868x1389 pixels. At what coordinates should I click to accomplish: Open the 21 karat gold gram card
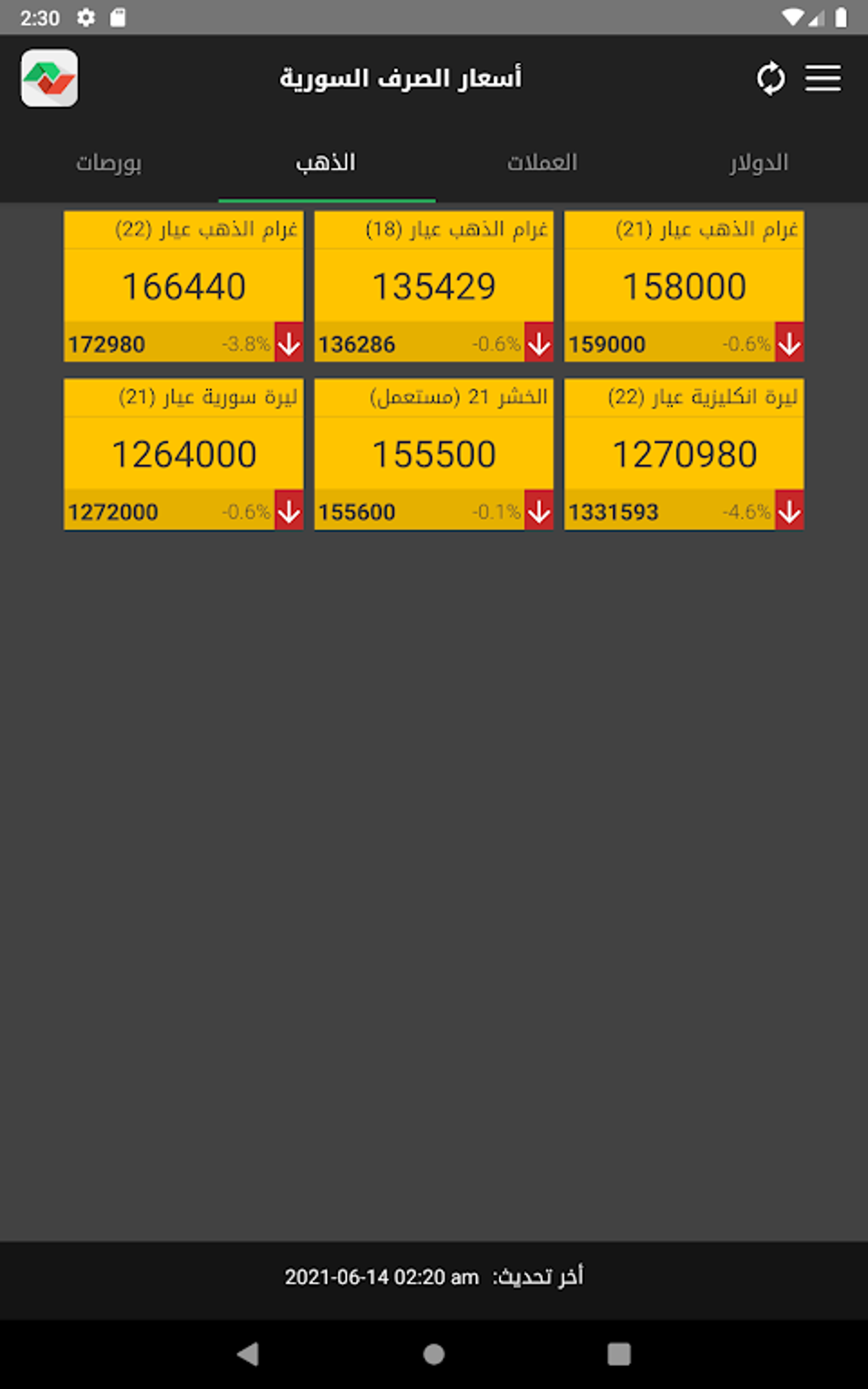pos(684,287)
